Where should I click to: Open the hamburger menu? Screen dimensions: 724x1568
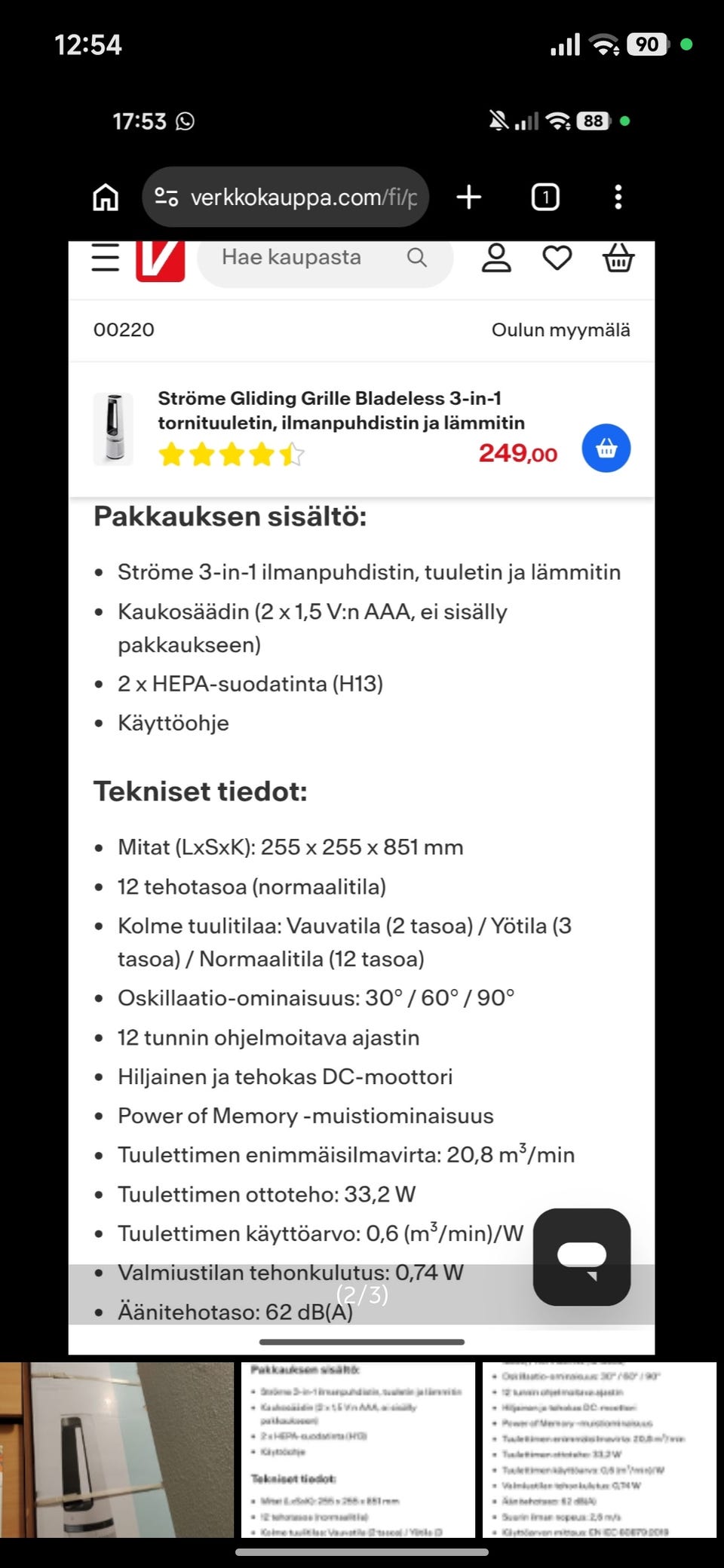pyautogui.click(x=104, y=258)
